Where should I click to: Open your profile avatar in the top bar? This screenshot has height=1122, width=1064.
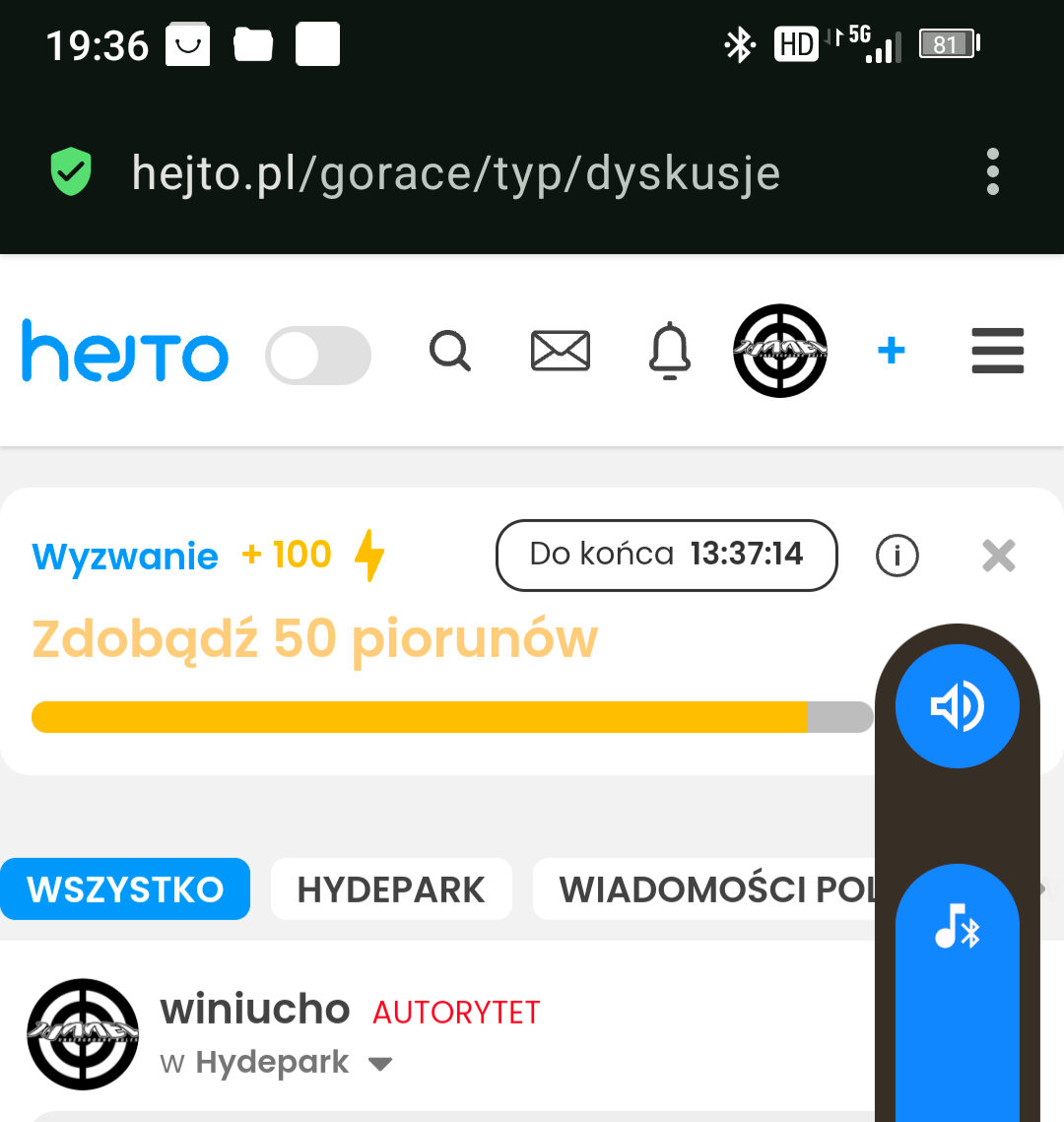(779, 351)
